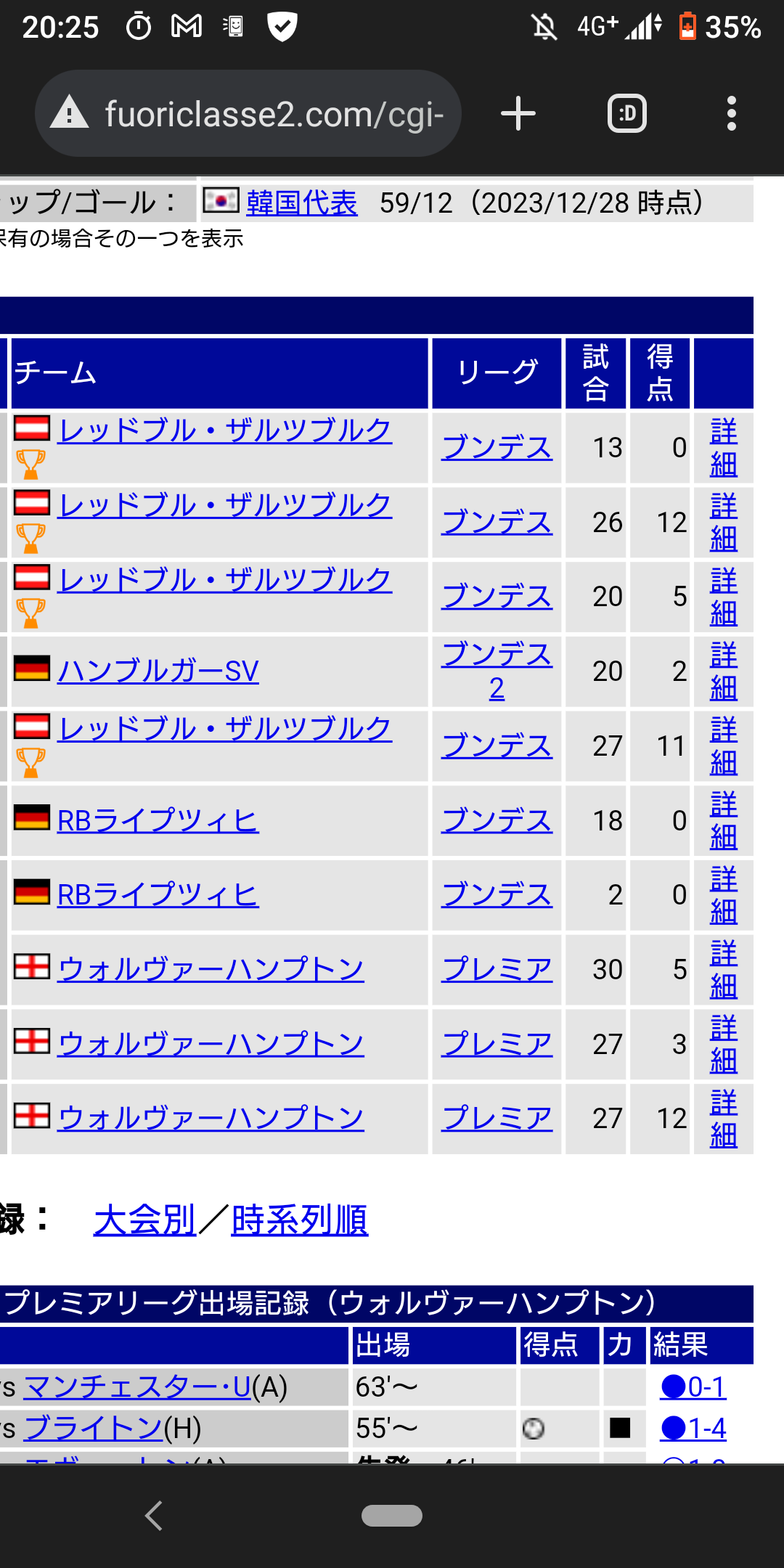Open the tab switcher
The image size is (784, 1568).
click(626, 114)
